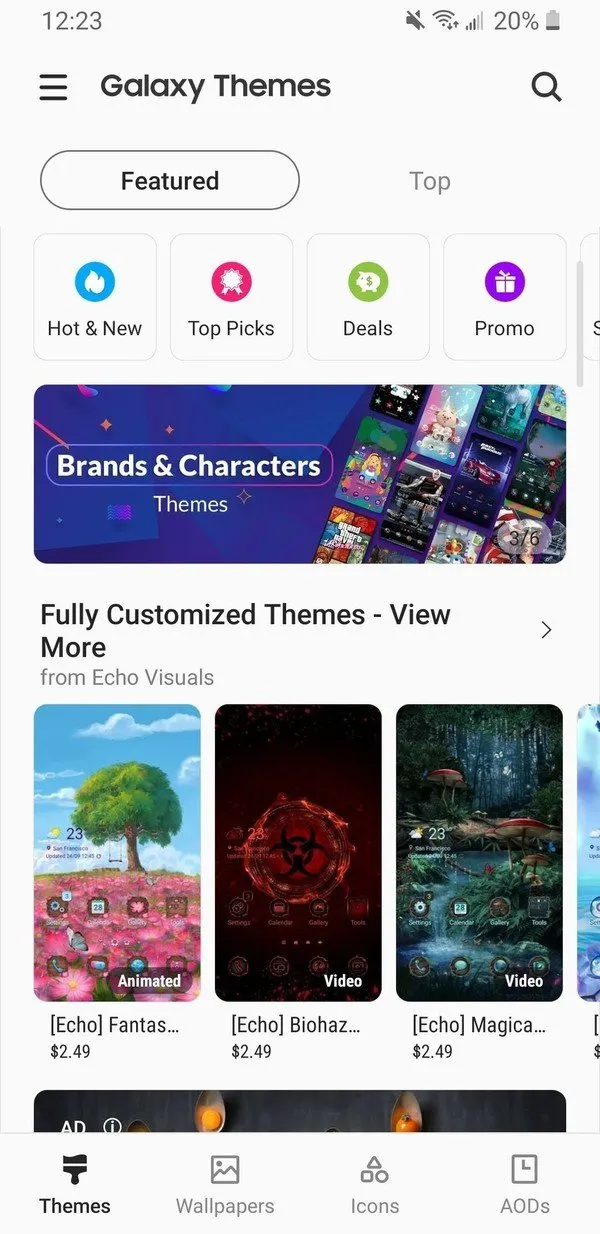600x1234 pixels.
Task: Open the Brands & Characters Themes banner
Action: 300,474
